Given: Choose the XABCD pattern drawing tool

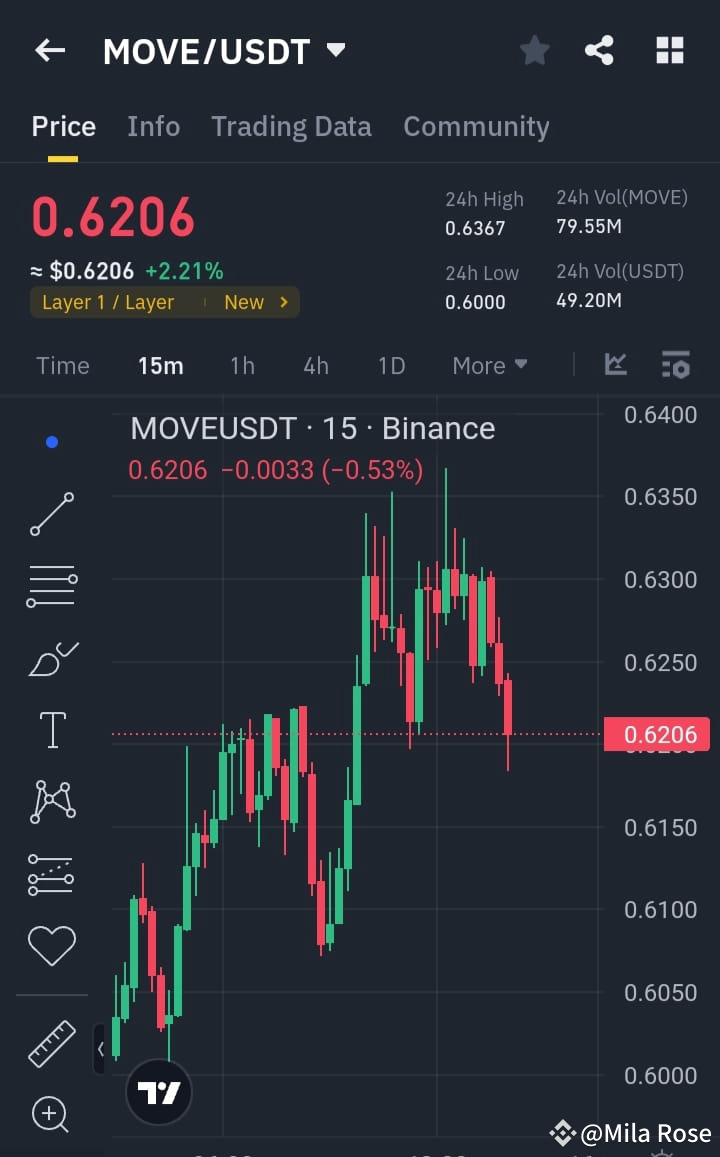Looking at the screenshot, I should tap(51, 800).
